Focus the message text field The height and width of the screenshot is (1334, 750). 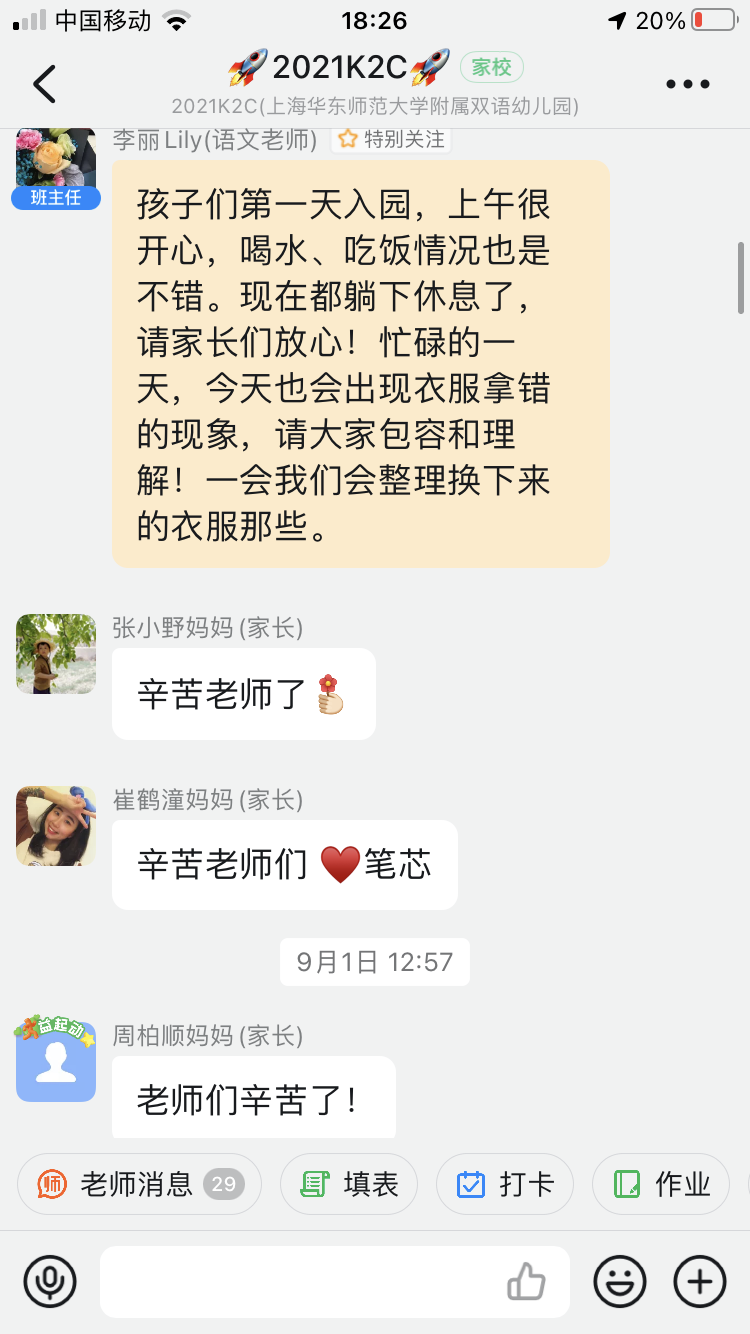[x=300, y=1281]
